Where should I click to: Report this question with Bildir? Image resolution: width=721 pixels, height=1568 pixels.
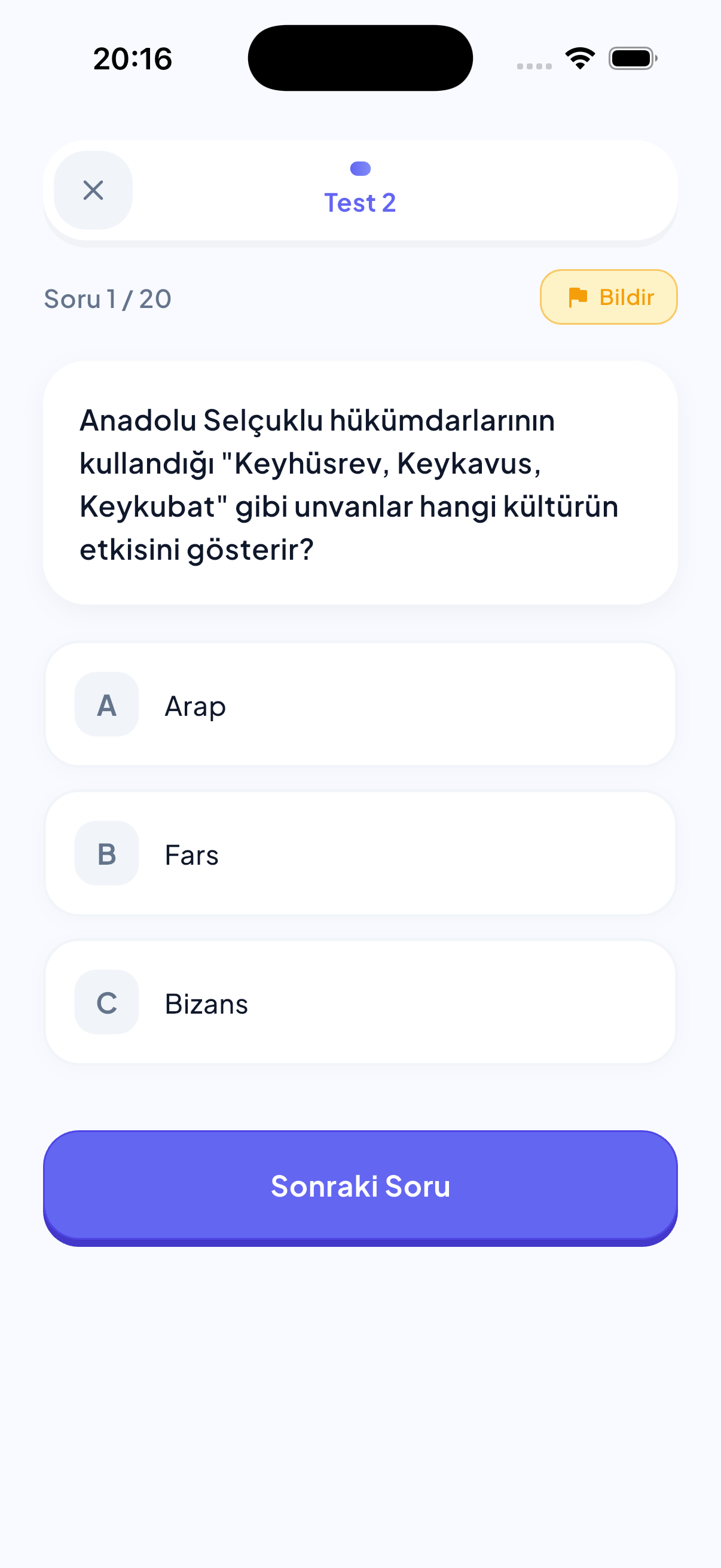pyautogui.click(x=609, y=297)
